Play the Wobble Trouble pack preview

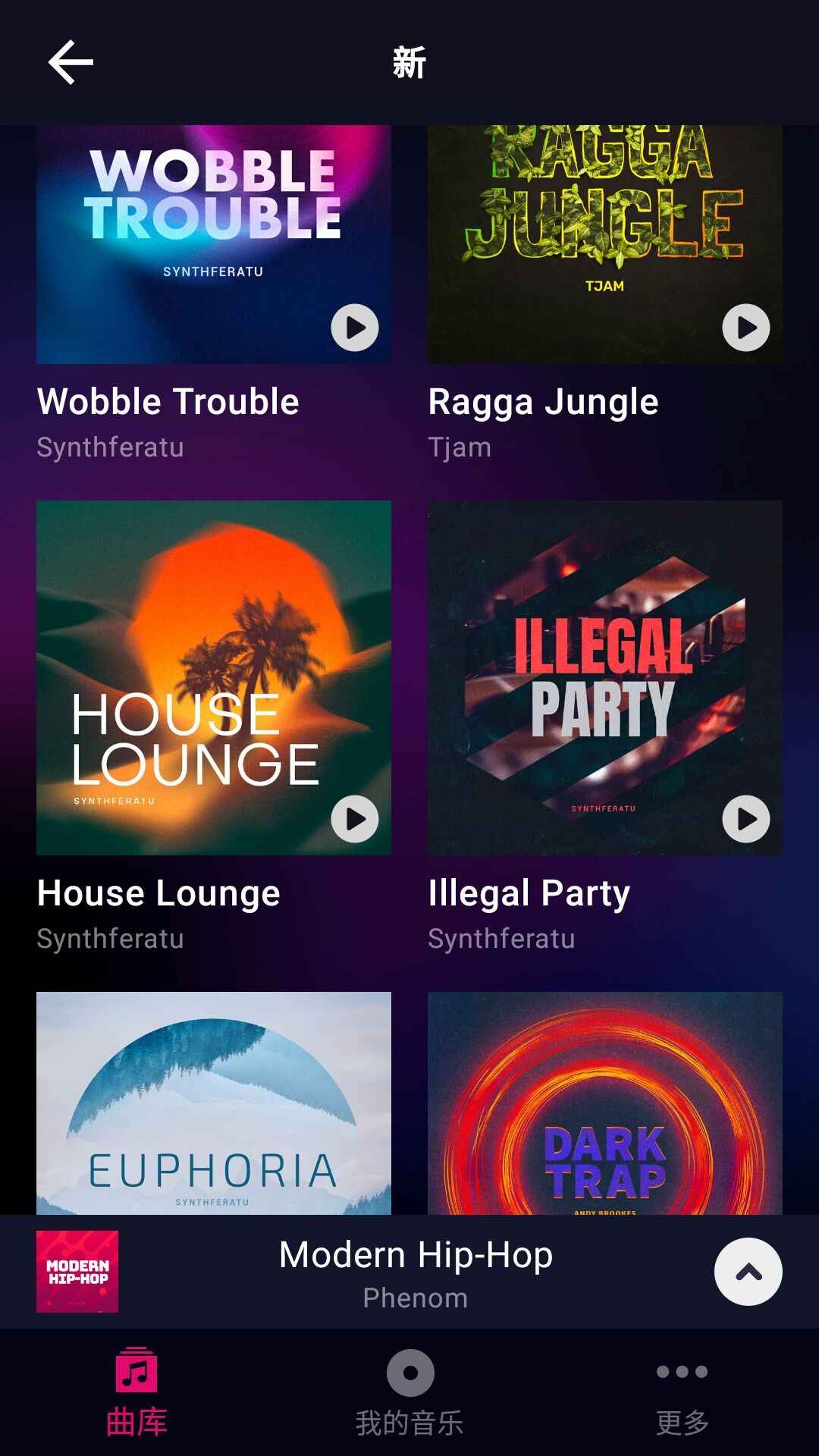354,328
